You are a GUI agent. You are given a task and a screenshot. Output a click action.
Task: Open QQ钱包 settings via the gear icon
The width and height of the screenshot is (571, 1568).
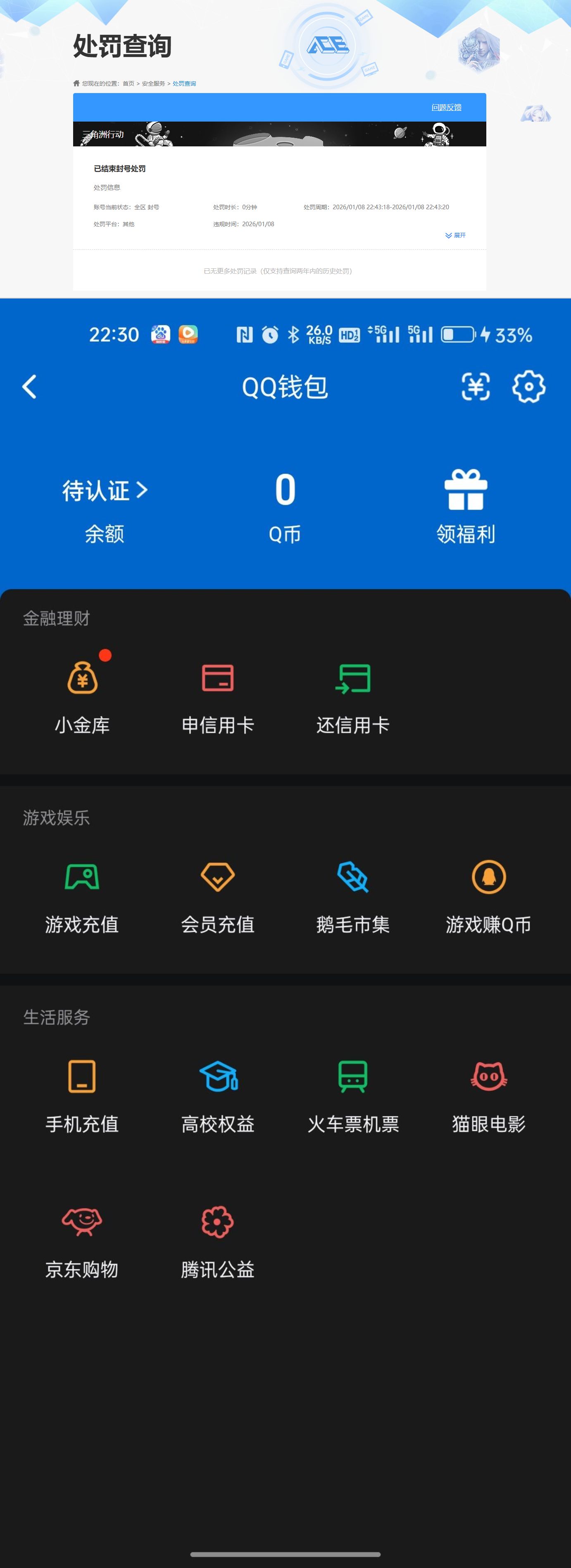point(528,387)
